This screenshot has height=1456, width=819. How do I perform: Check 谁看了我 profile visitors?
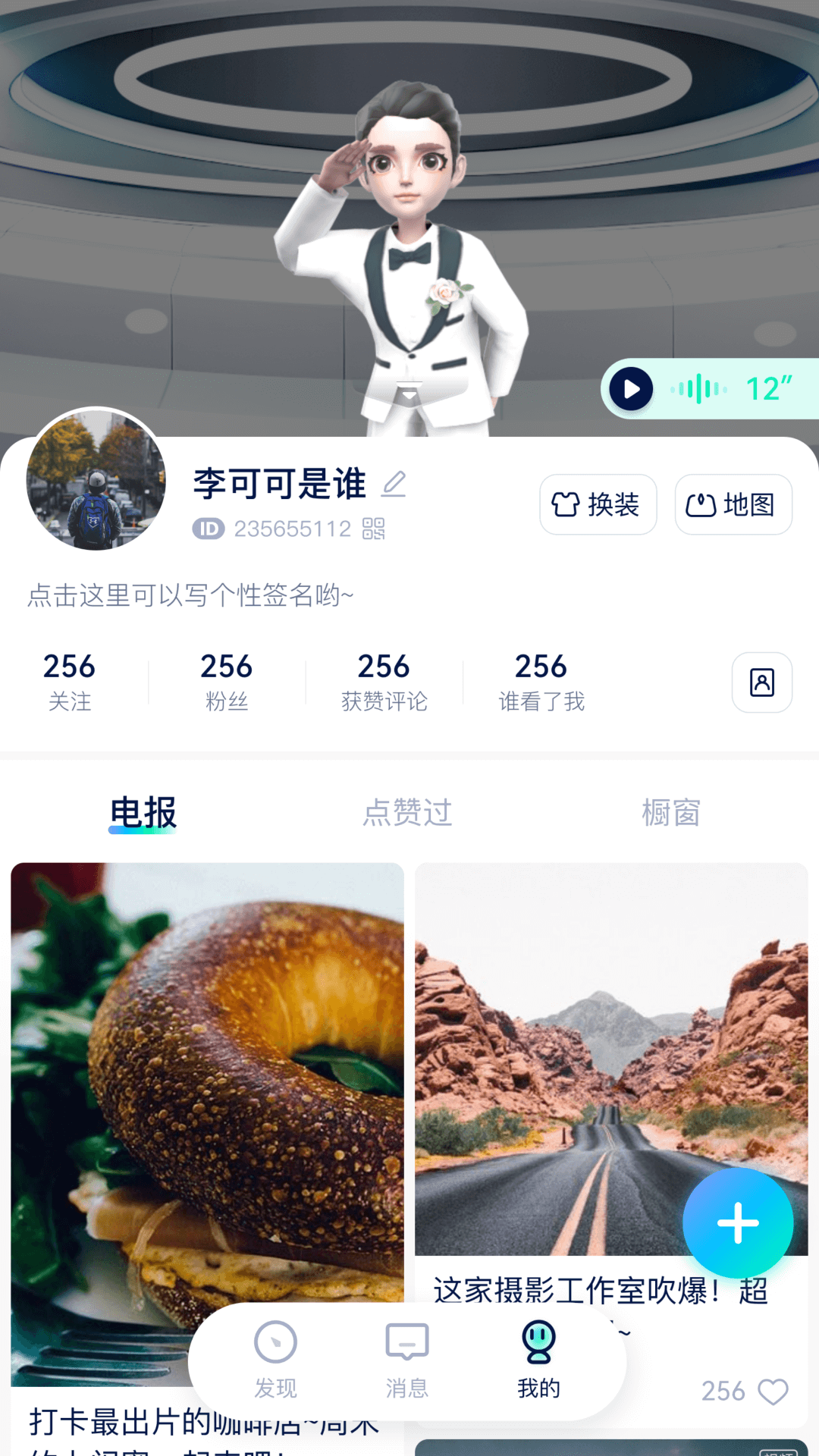(x=541, y=681)
